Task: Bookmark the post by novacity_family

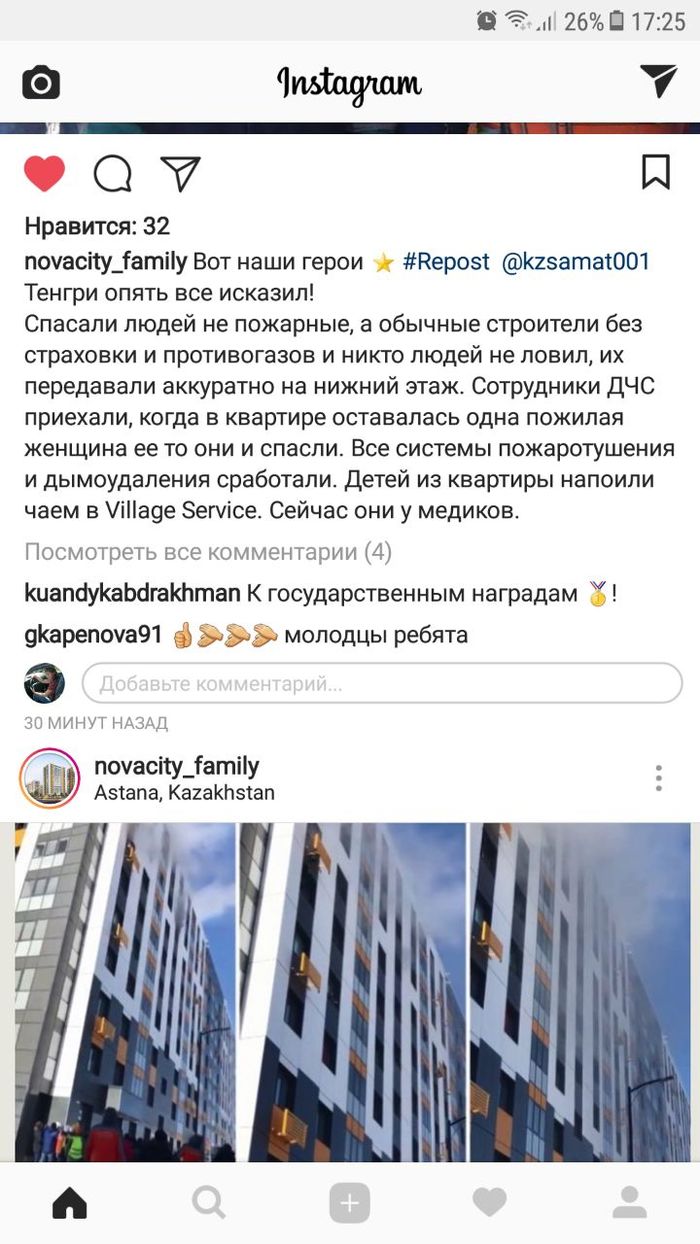Action: click(x=655, y=172)
